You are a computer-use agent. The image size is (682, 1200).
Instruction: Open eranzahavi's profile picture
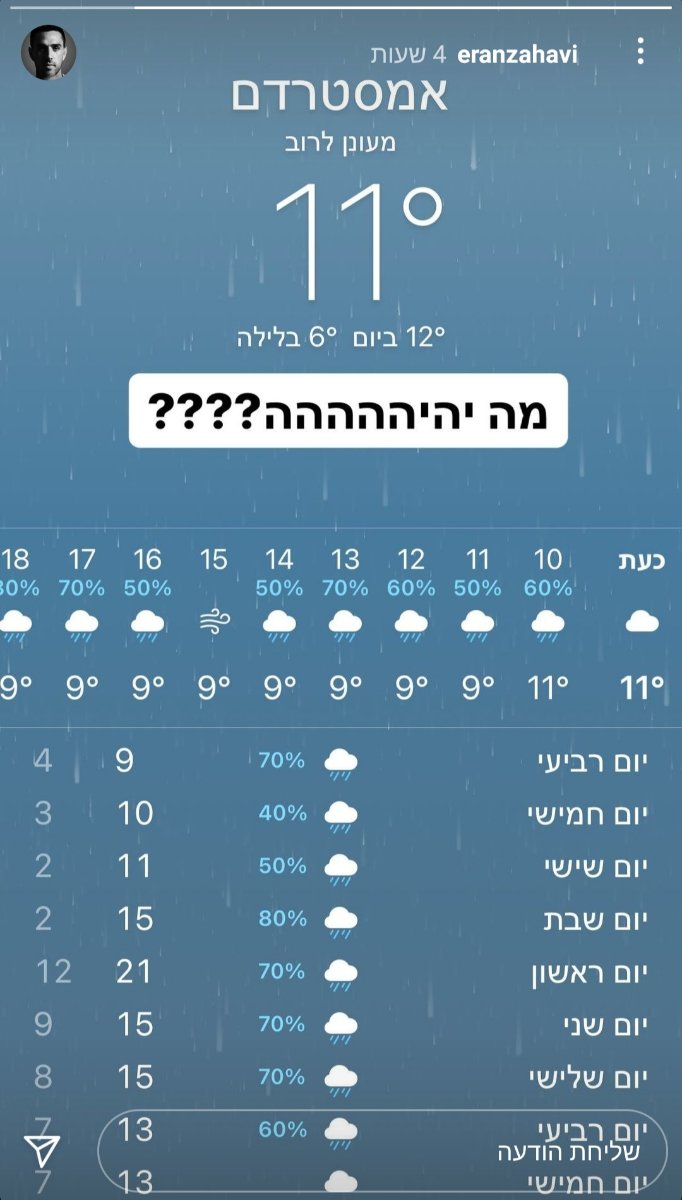point(49,53)
